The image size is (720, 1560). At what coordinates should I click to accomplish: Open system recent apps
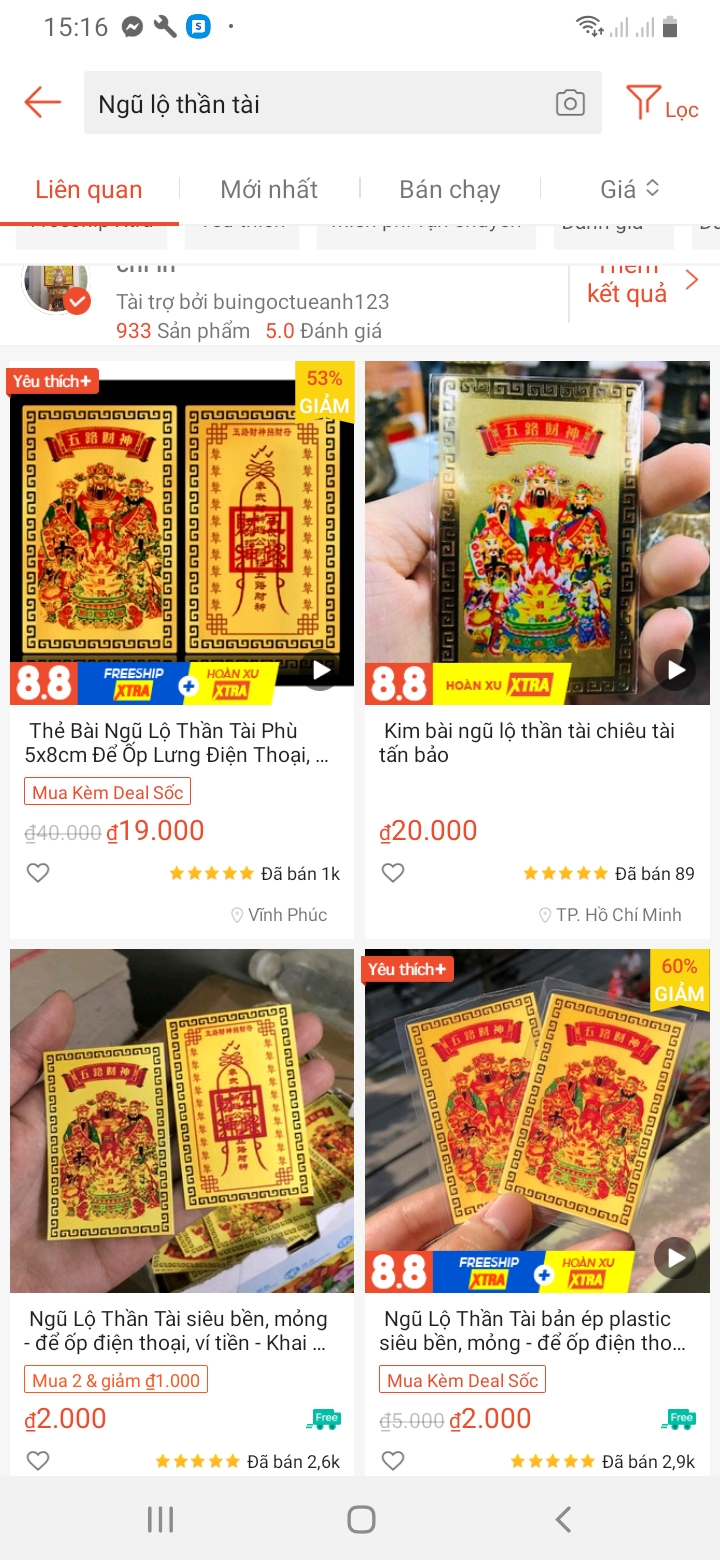pos(160,1520)
